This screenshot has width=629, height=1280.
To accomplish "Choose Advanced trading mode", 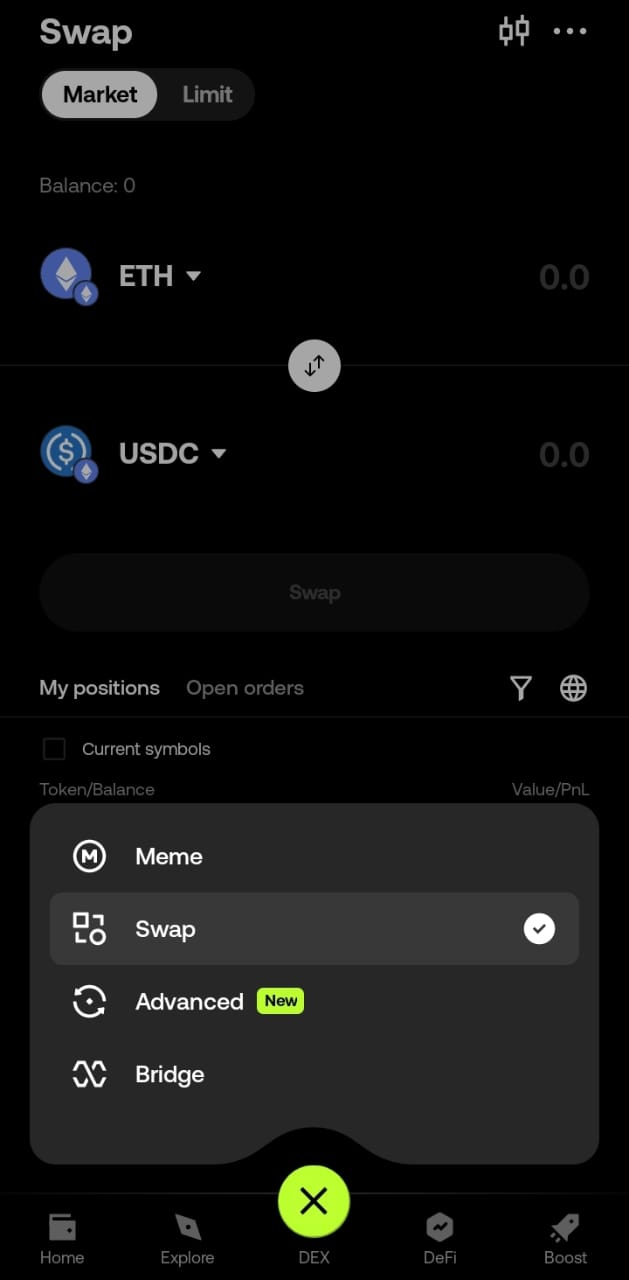I will pyautogui.click(x=189, y=1002).
